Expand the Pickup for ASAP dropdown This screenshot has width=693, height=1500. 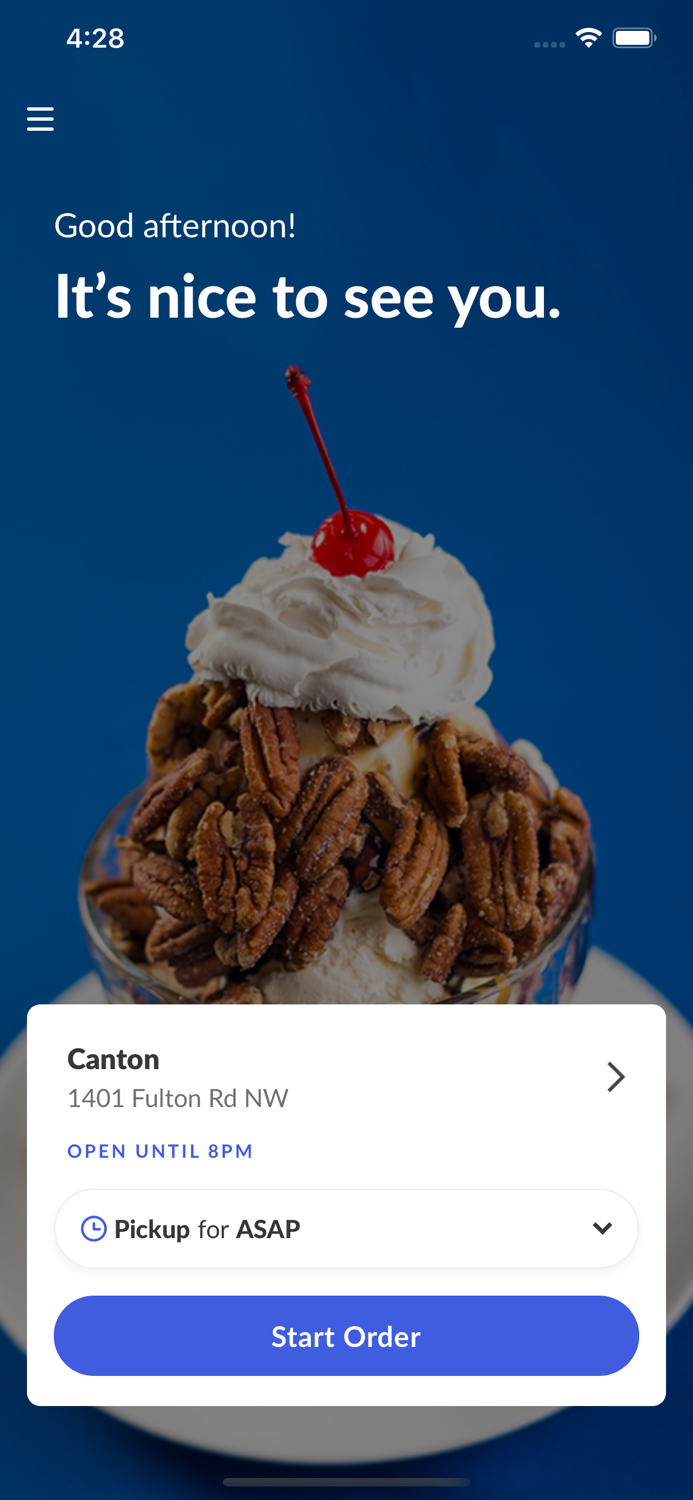point(346,1229)
